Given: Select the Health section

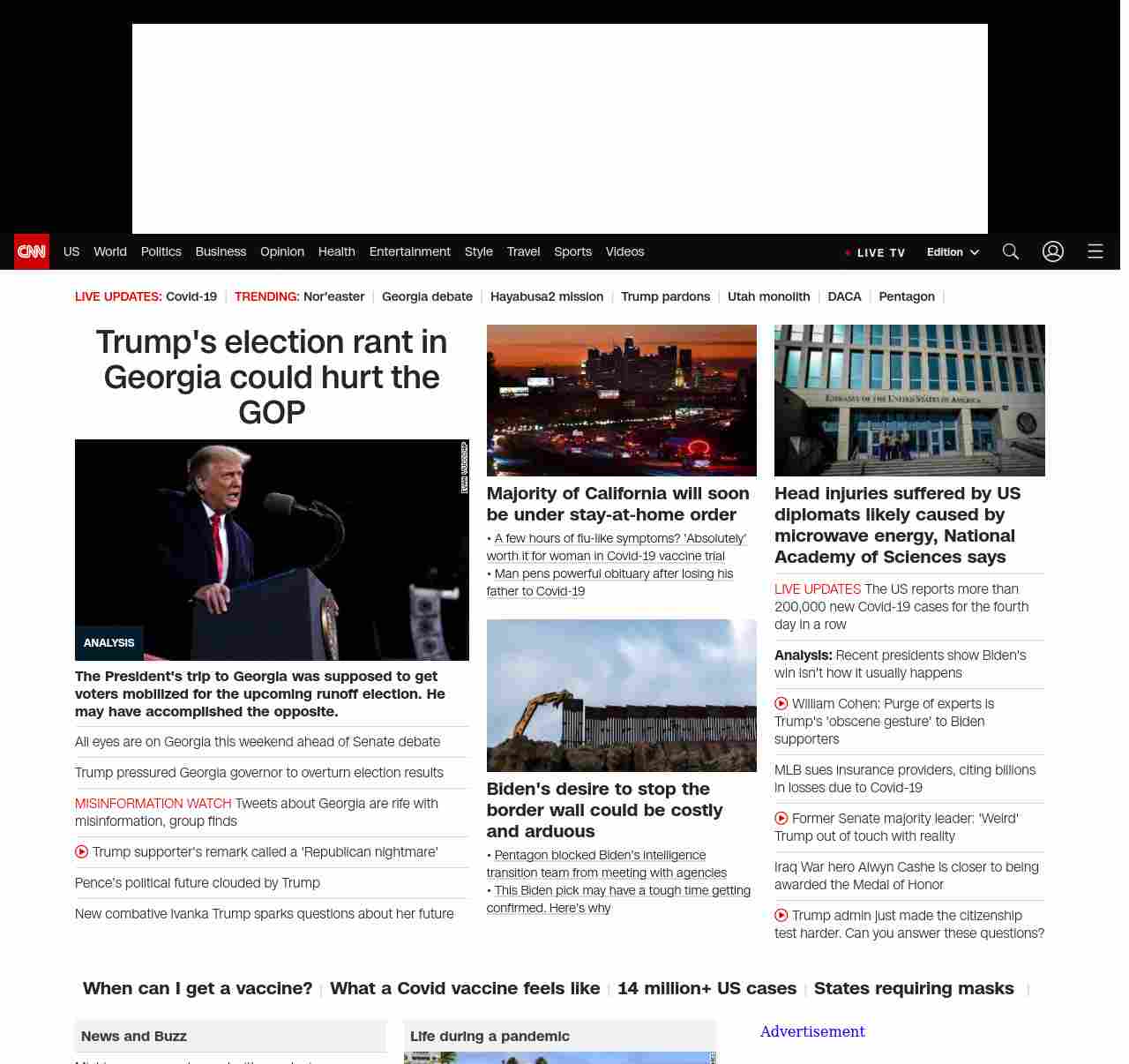Looking at the screenshot, I should 336,252.
